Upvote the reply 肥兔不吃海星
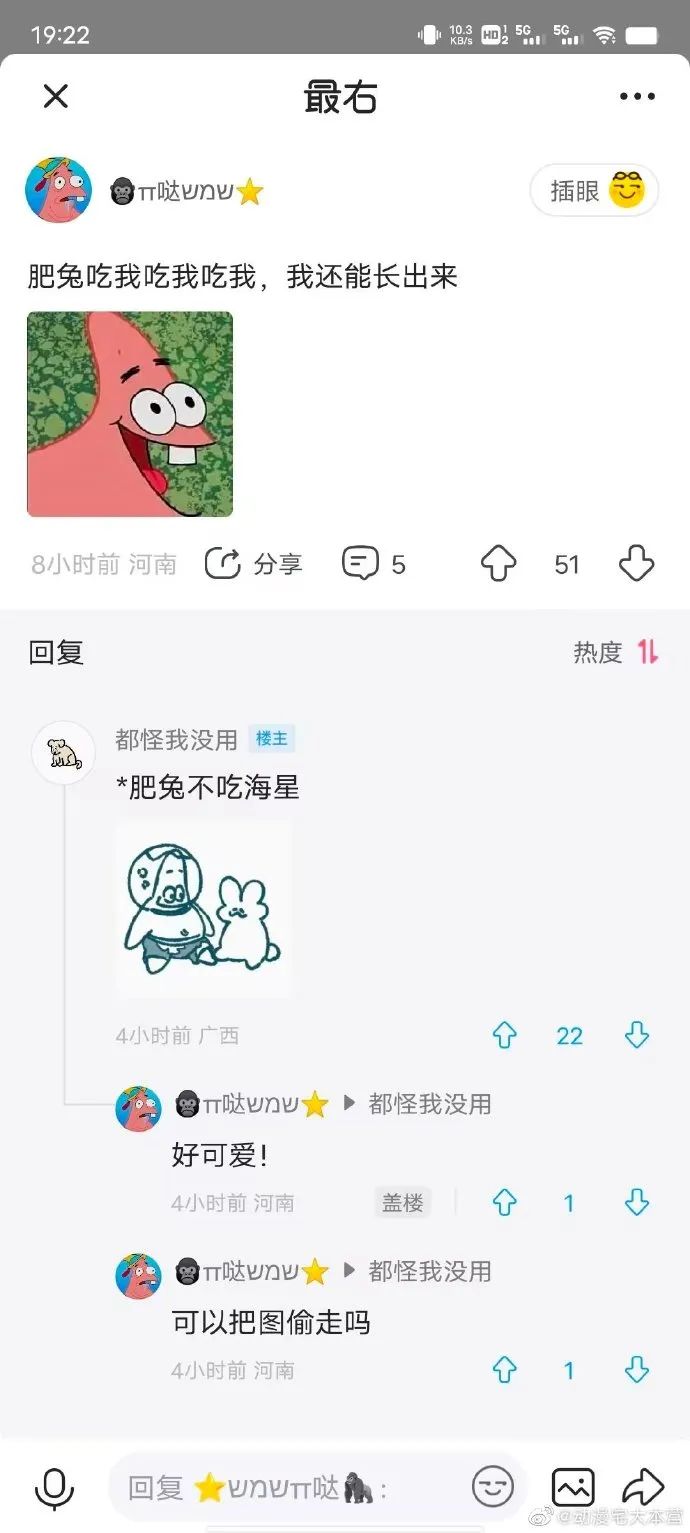690x1533 pixels. pos(504,1036)
